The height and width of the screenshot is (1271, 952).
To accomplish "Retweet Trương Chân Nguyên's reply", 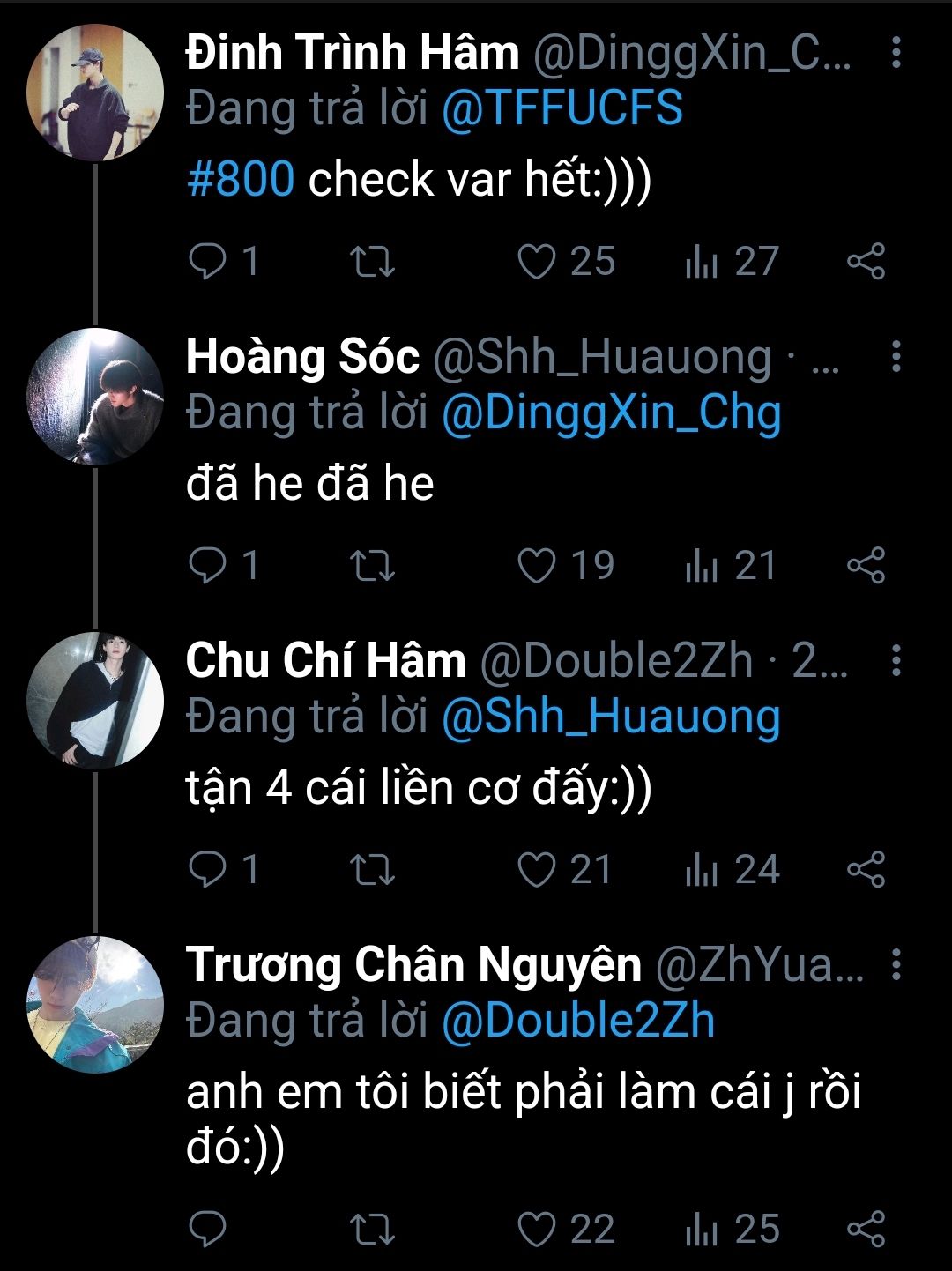I will (x=372, y=1229).
